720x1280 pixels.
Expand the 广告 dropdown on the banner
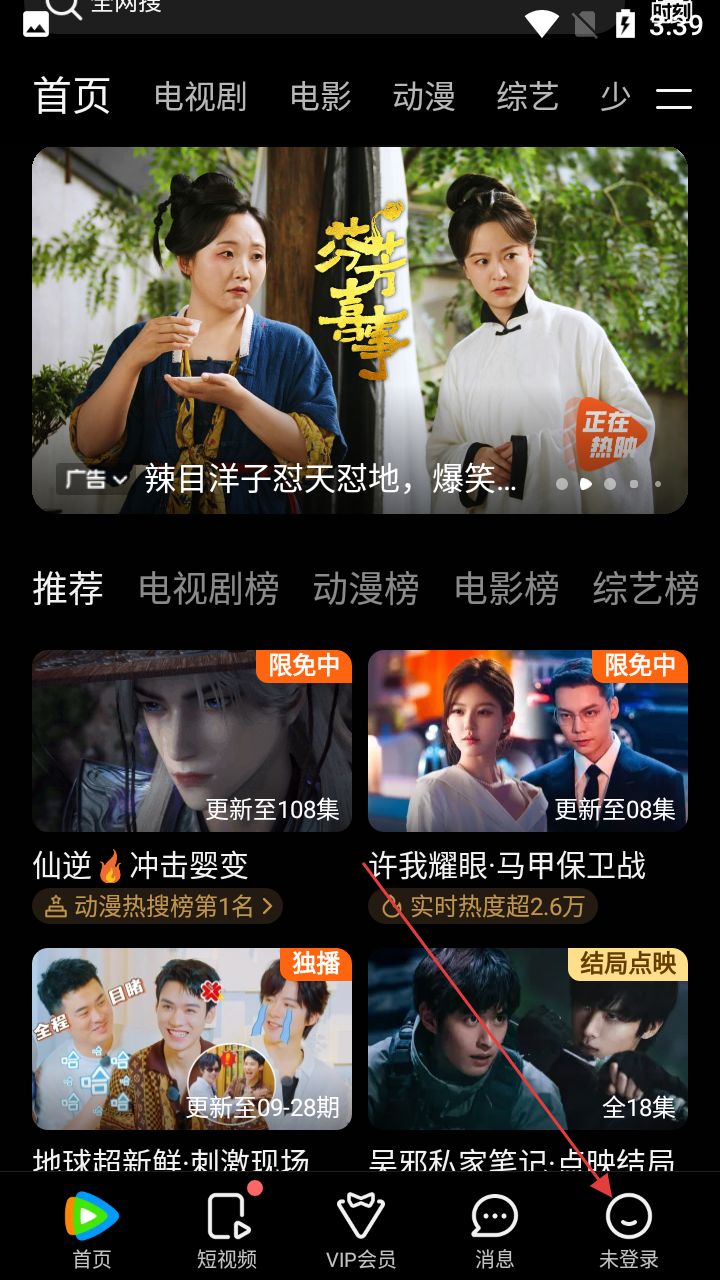[96, 479]
